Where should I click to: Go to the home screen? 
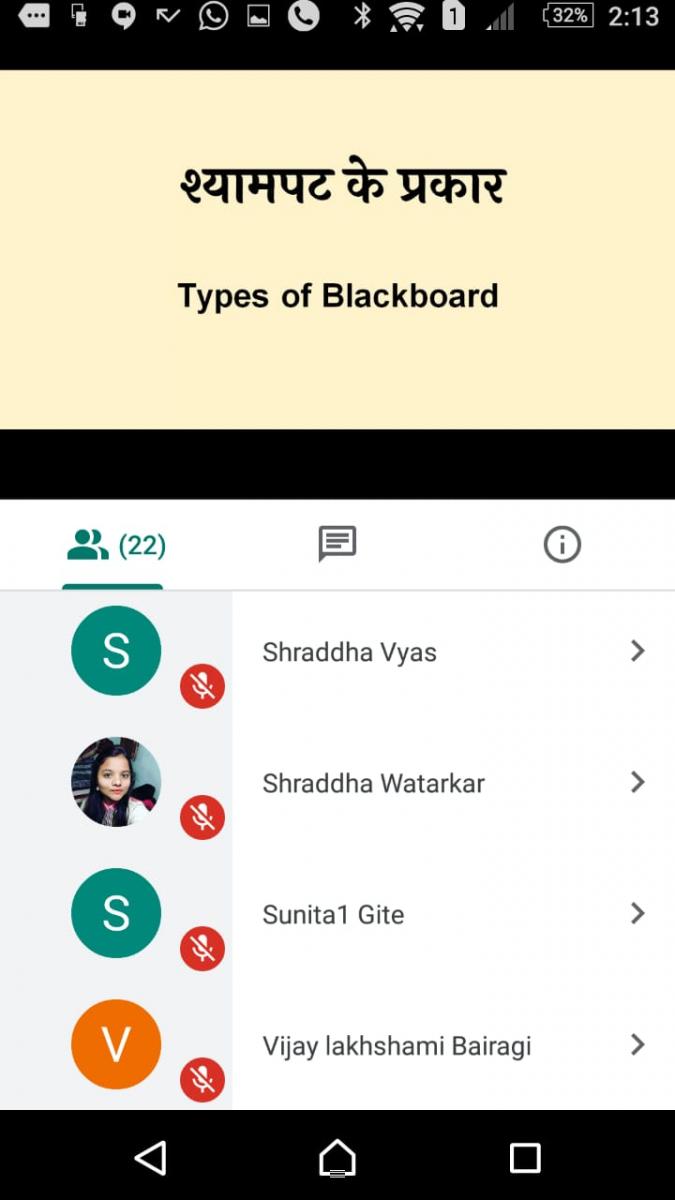(337, 1158)
